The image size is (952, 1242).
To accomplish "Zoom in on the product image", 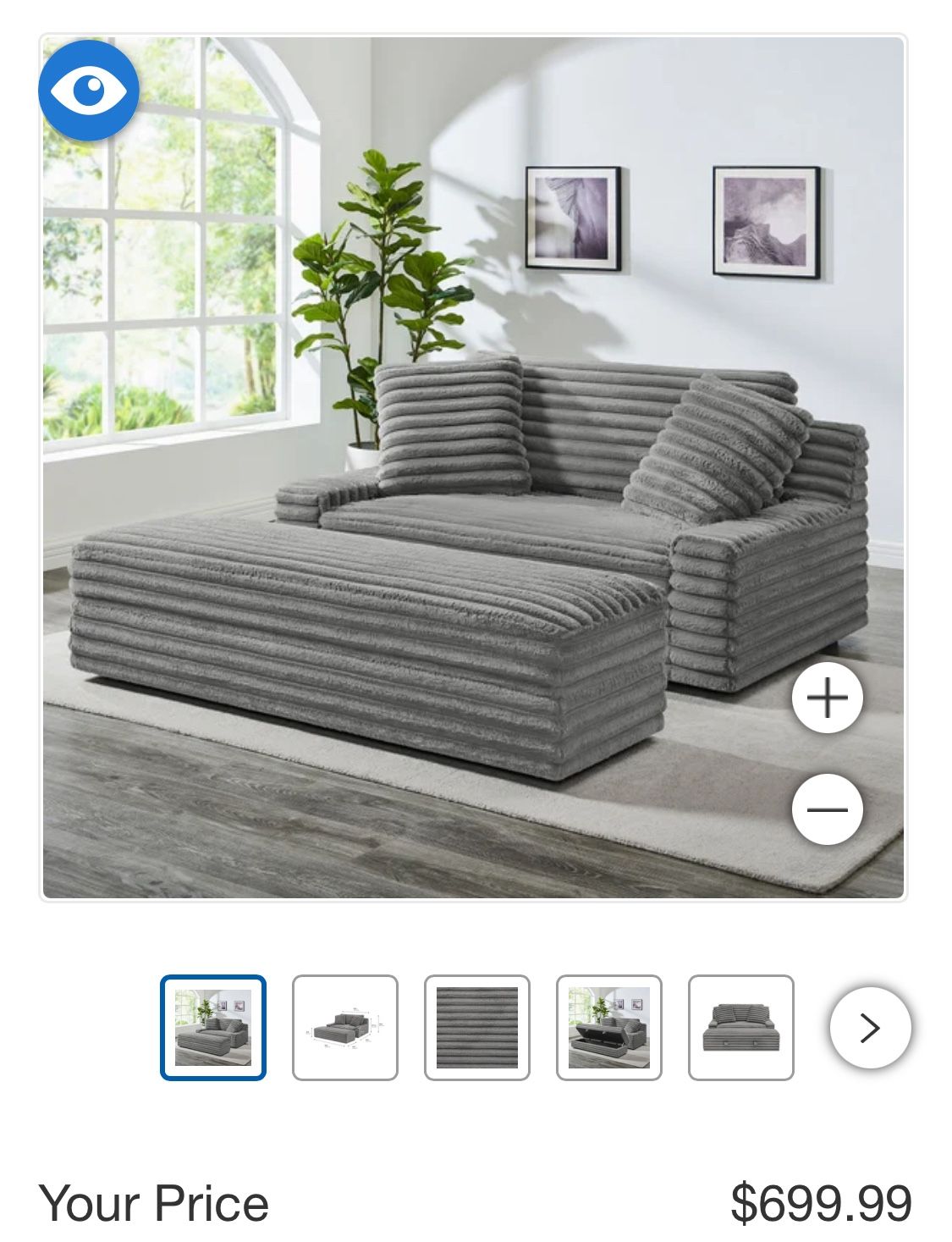I will [x=827, y=698].
